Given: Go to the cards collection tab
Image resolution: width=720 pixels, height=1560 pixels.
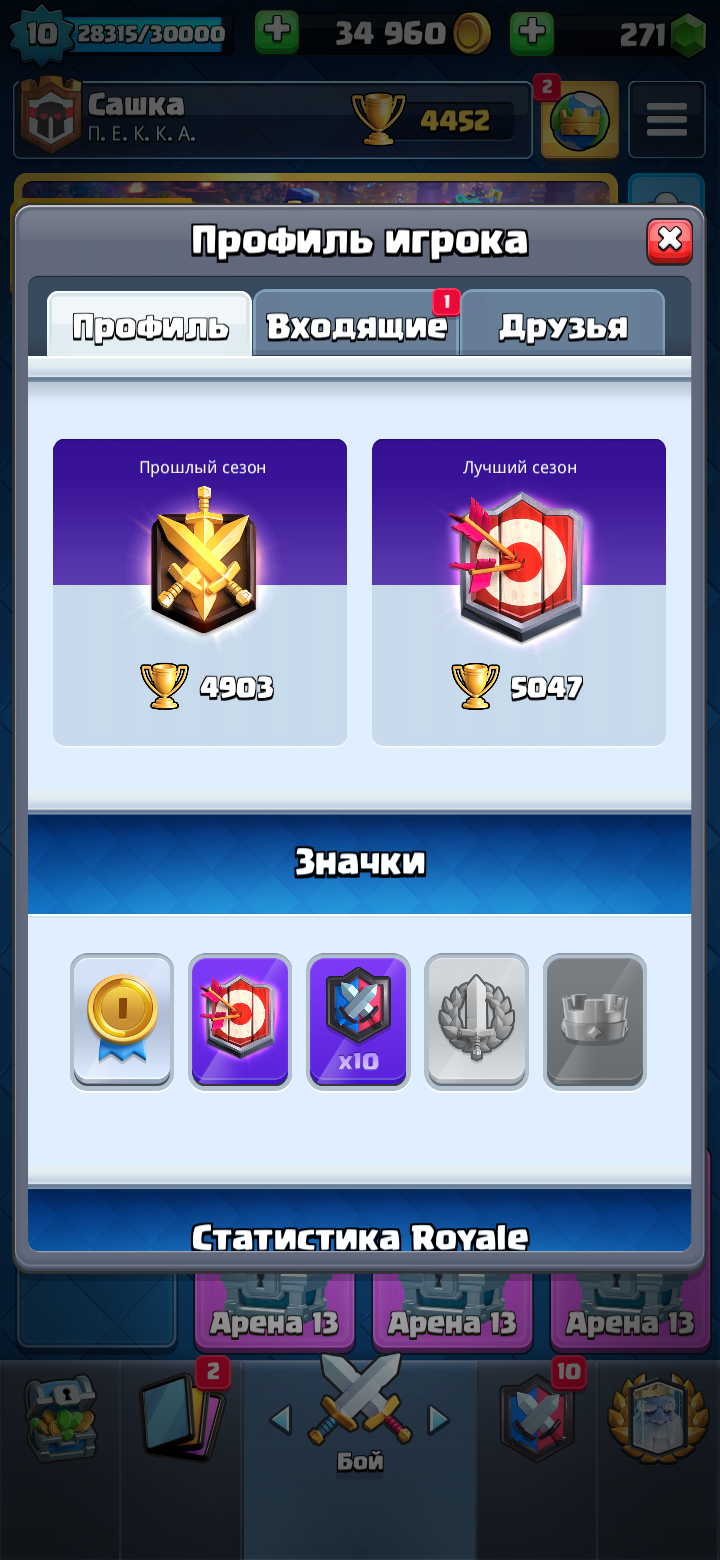Looking at the screenshot, I should coord(180,1418).
